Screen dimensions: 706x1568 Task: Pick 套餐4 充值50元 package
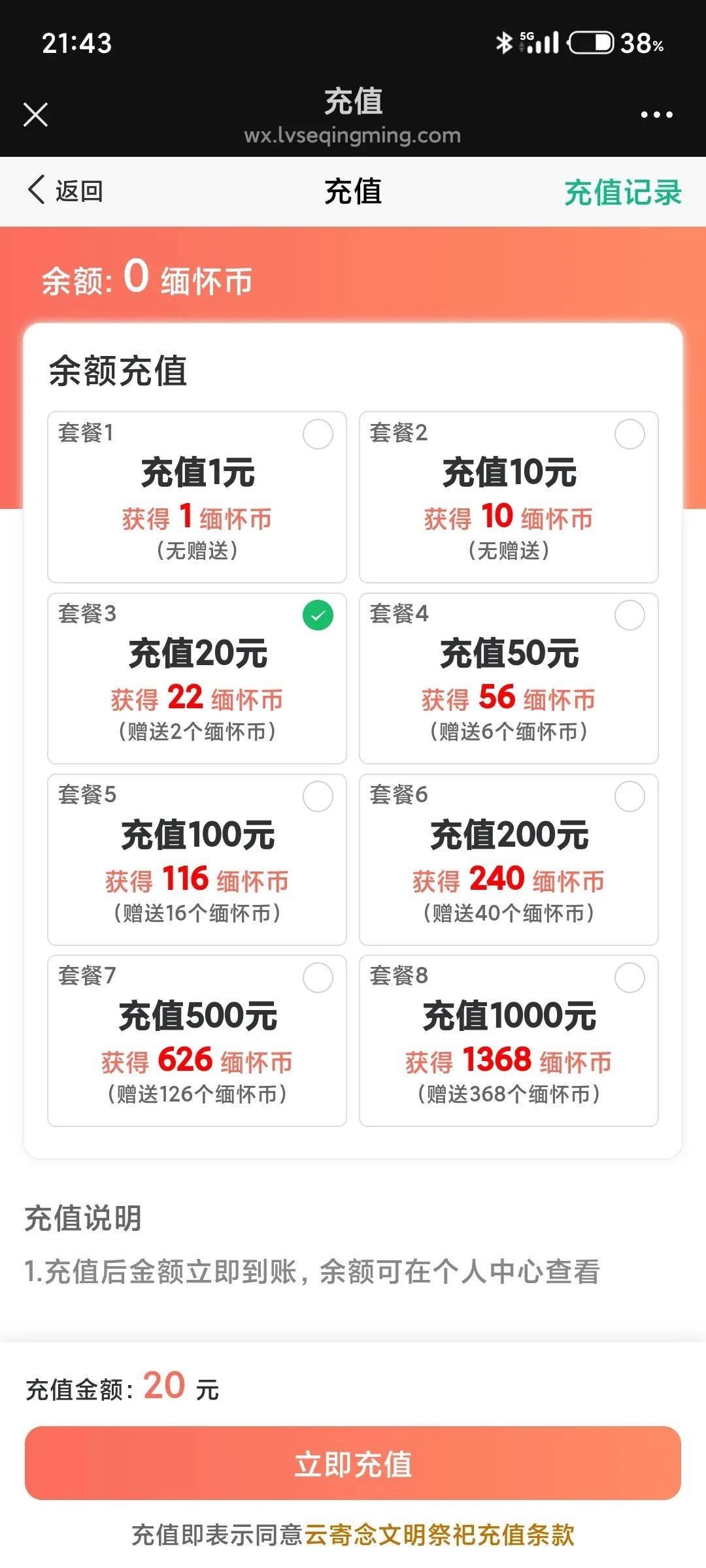coord(509,678)
